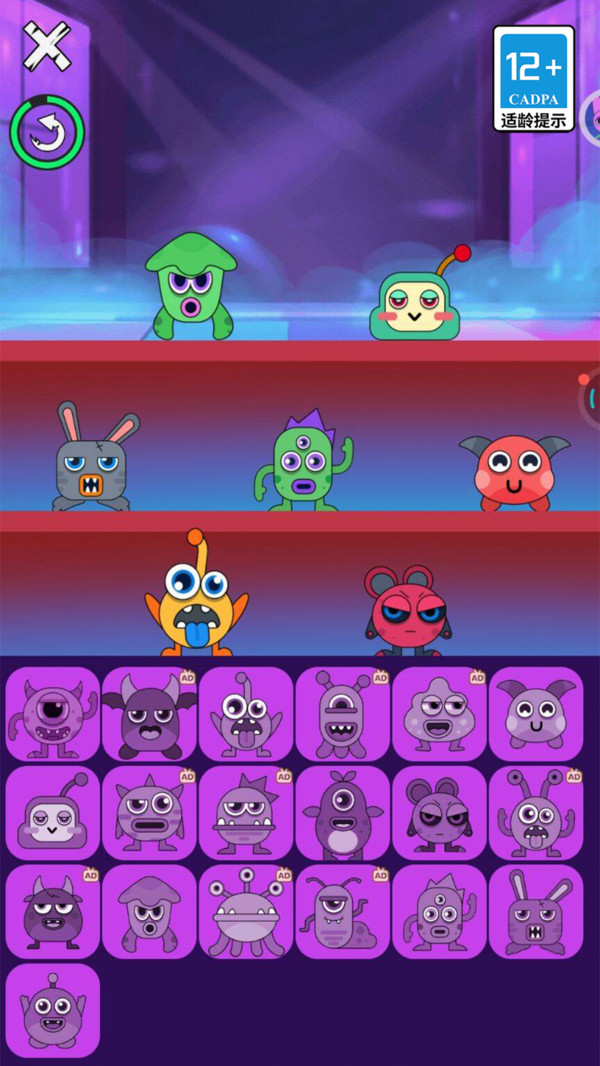600x1066 pixels.
Task: Open the 12+ CADPA age rating notice
Action: click(534, 79)
